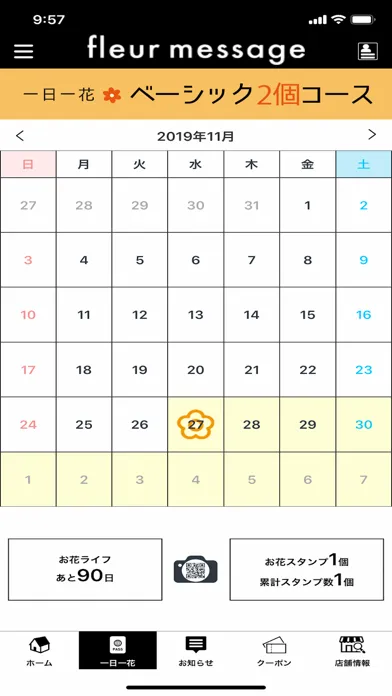This screenshot has width=392, height=696.
Task: Open the hamburger drawer menu
Action: 24,51
